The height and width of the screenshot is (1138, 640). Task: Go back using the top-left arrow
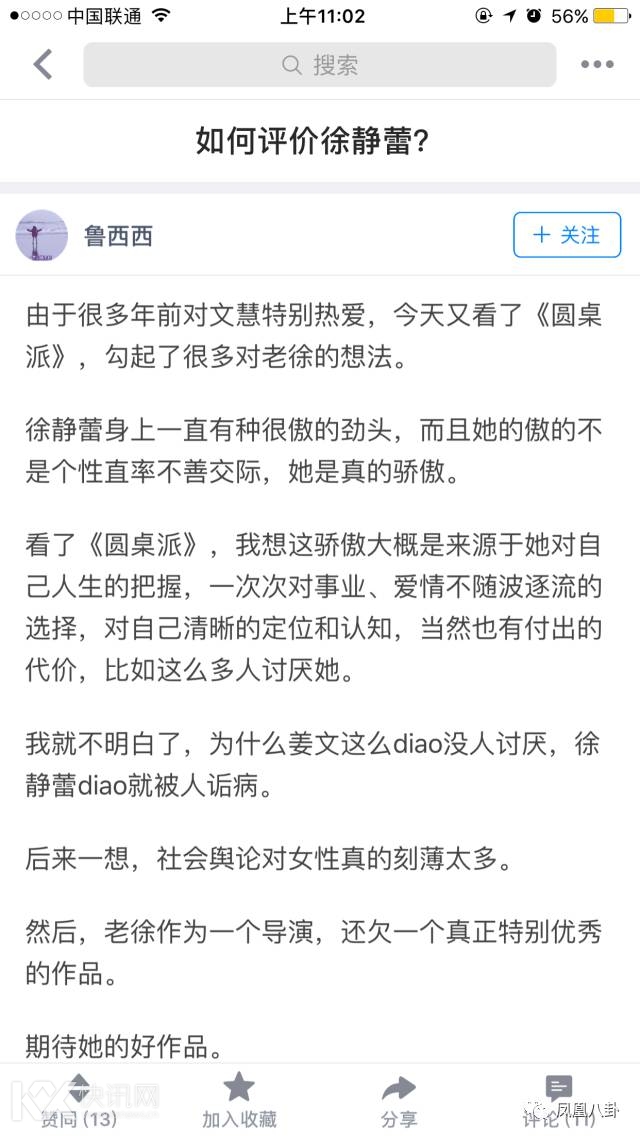(43, 65)
